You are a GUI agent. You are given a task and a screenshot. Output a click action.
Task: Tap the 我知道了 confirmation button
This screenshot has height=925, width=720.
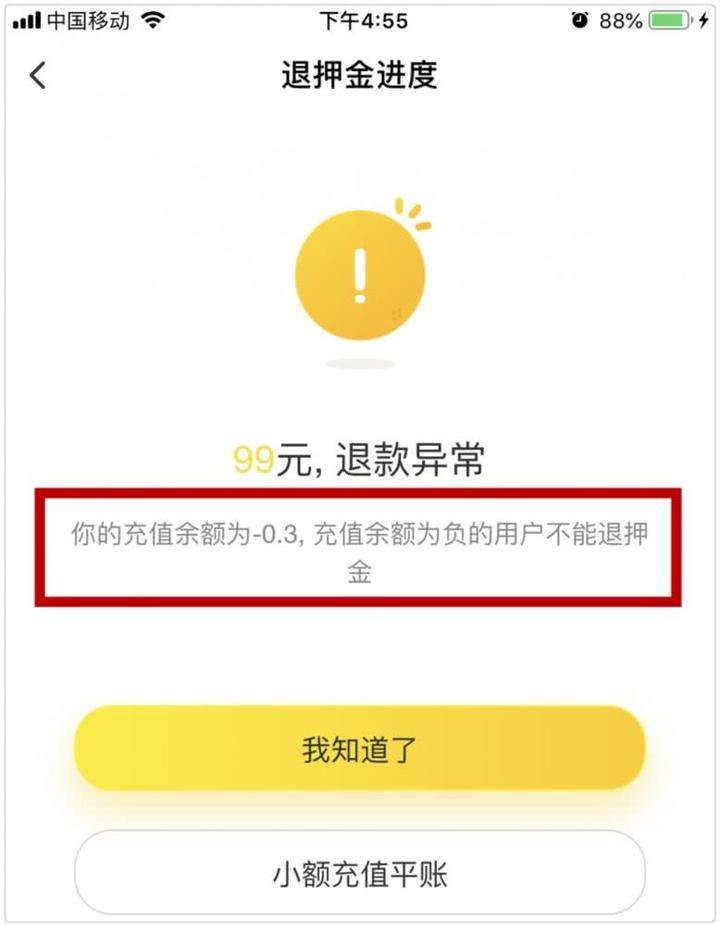pos(360,746)
